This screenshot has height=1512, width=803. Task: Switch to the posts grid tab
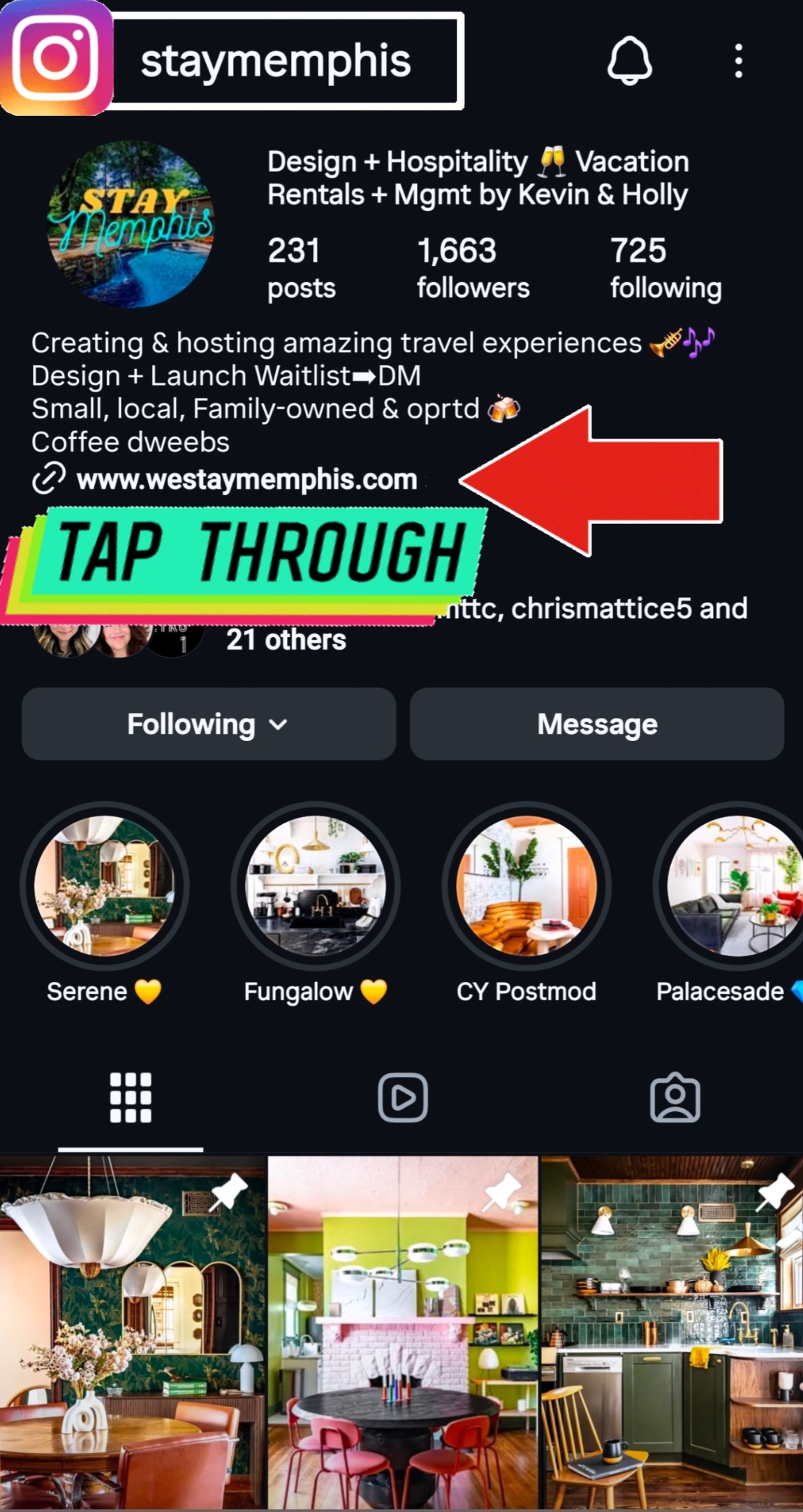pyautogui.click(x=131, y=1098)
